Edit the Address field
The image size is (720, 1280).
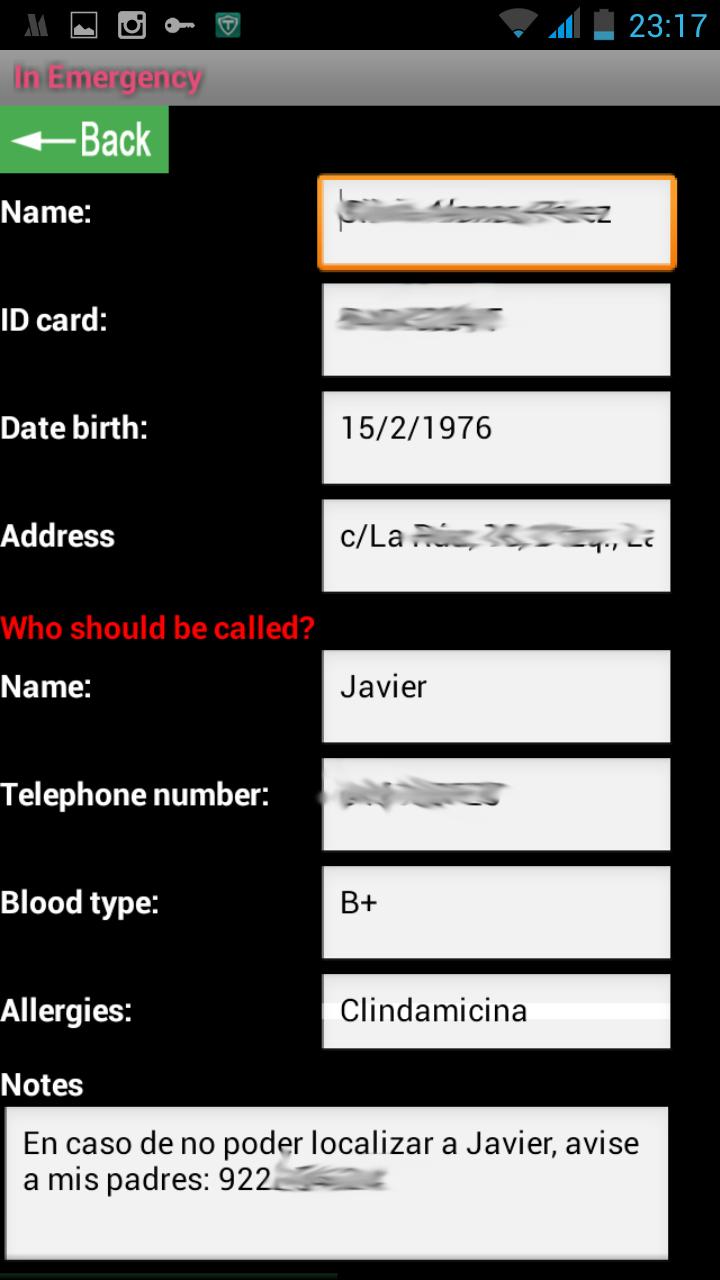pos(496,546)
